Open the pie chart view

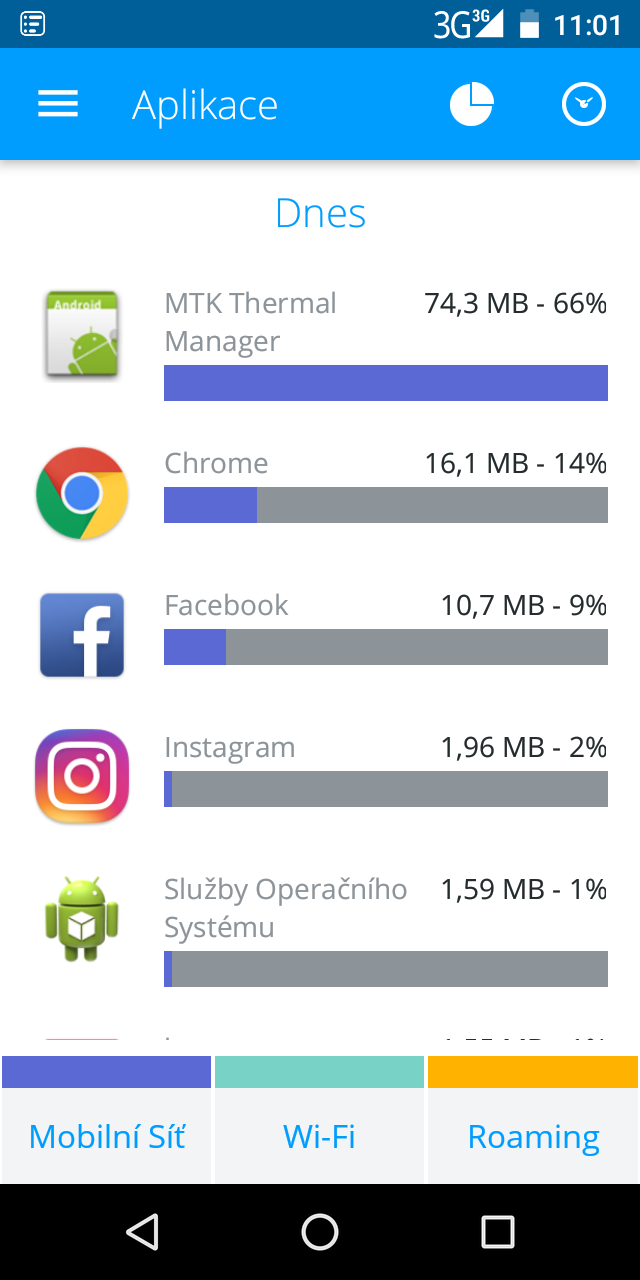coord(472,105)
